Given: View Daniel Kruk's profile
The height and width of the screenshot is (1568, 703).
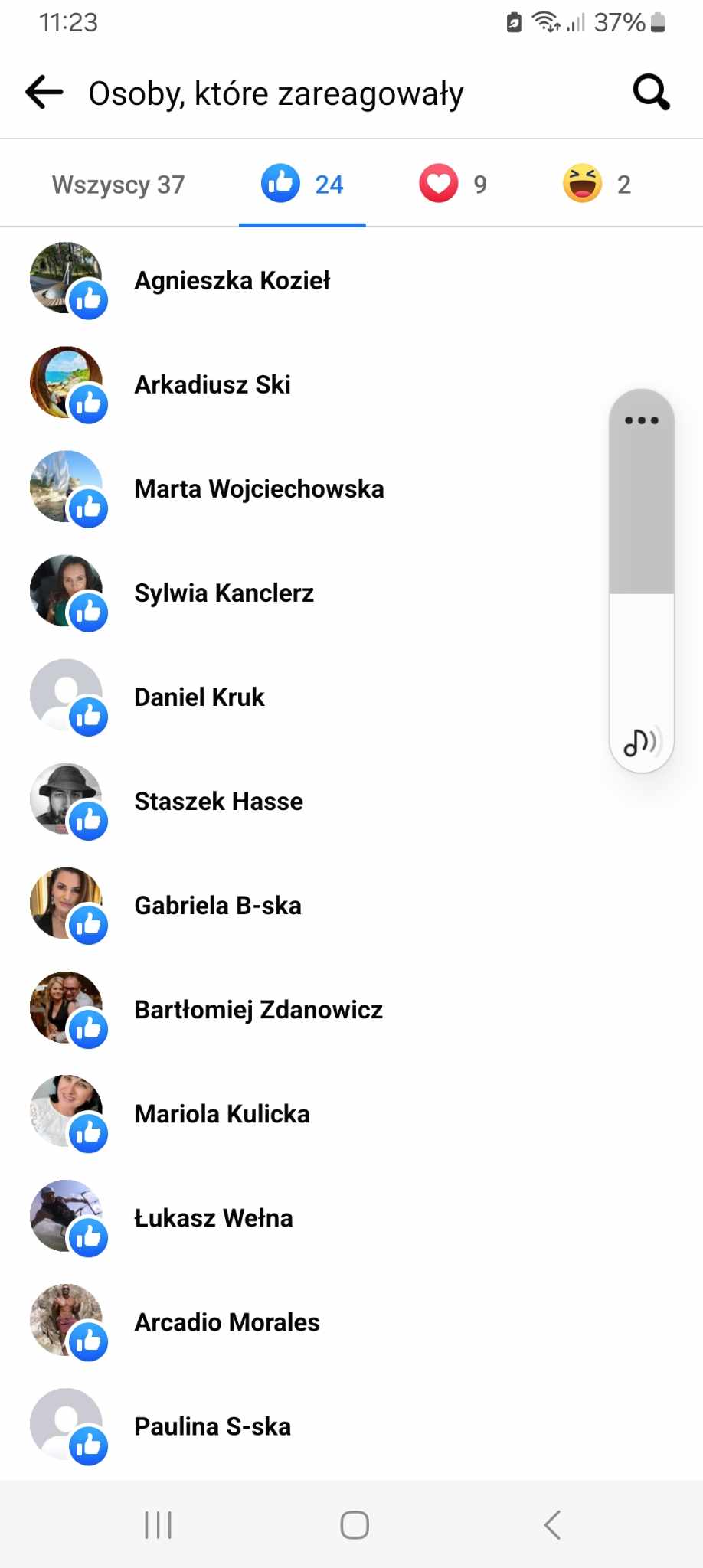Looking at the screenshot, I should [351, 697].
